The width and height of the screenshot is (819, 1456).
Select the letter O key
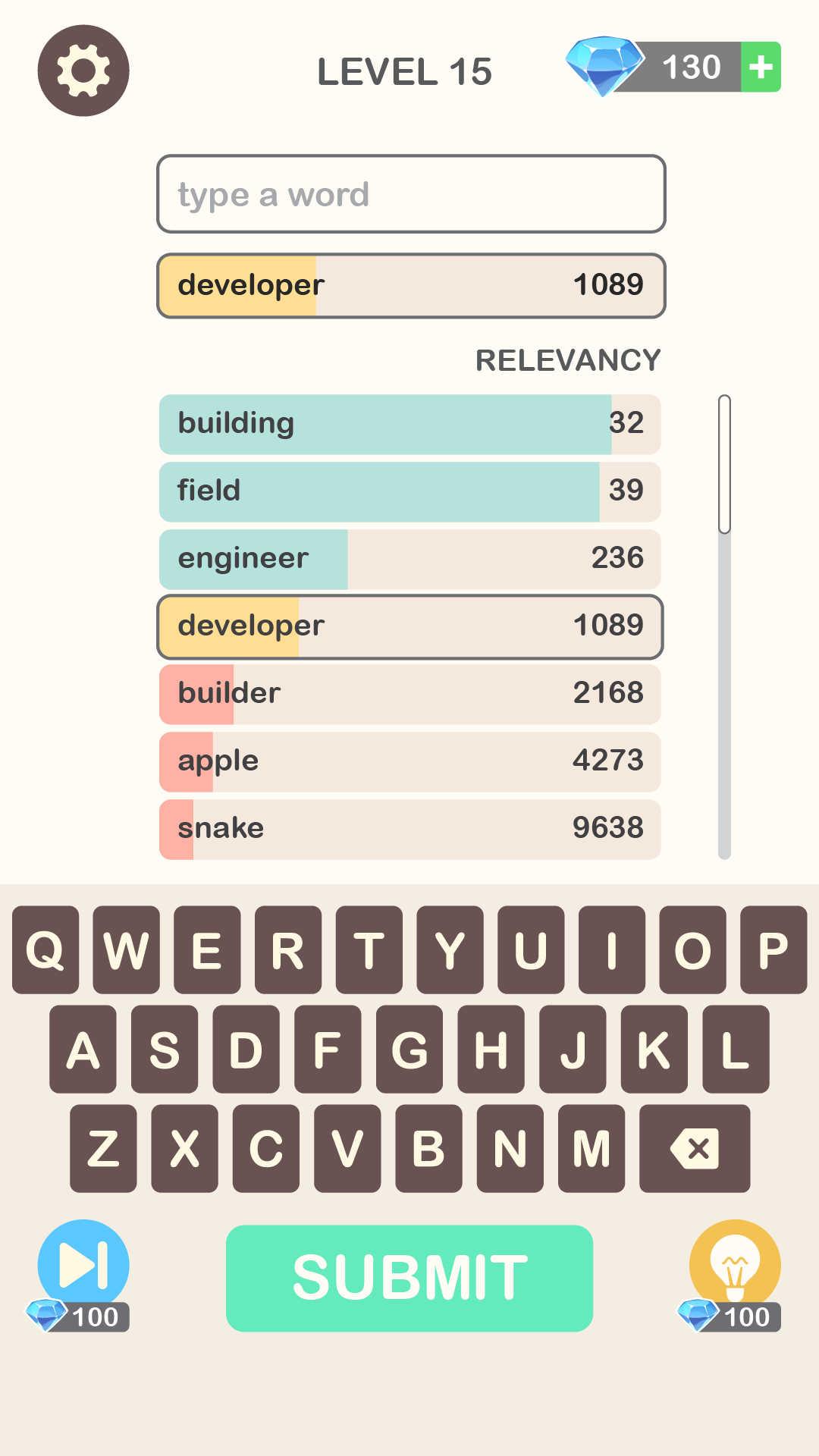(692, 949)
